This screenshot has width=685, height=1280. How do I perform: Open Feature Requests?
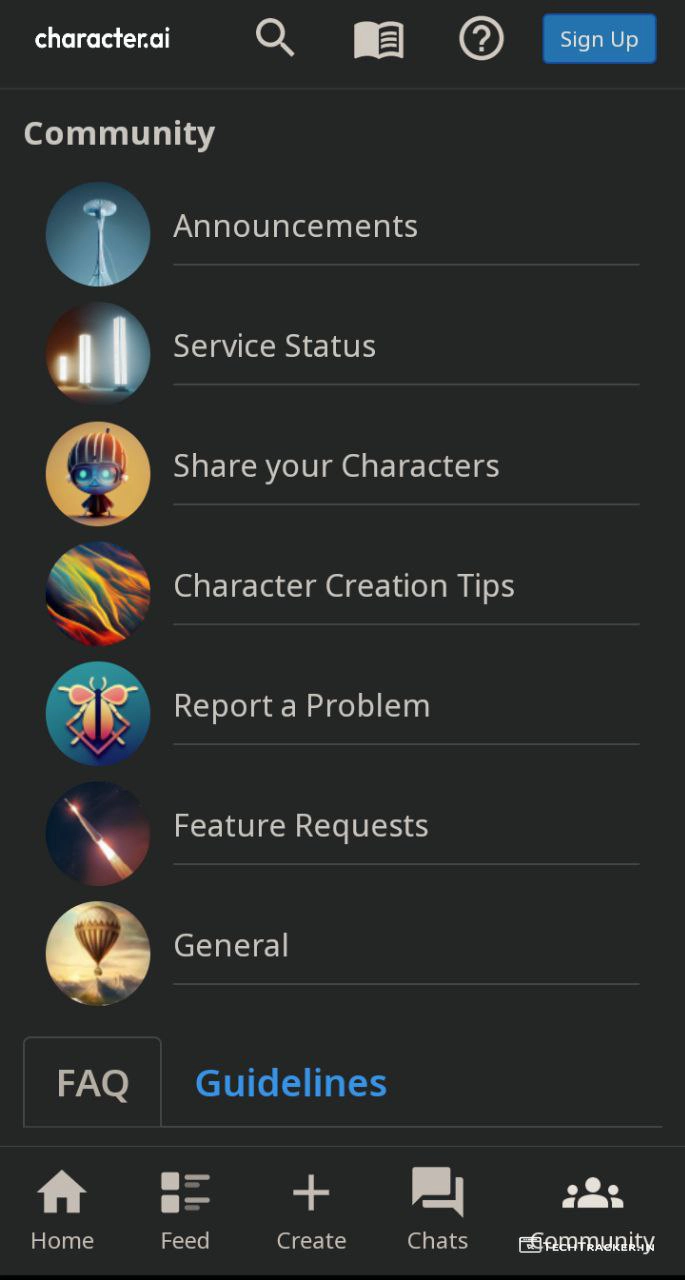click(x=301, y=826)
